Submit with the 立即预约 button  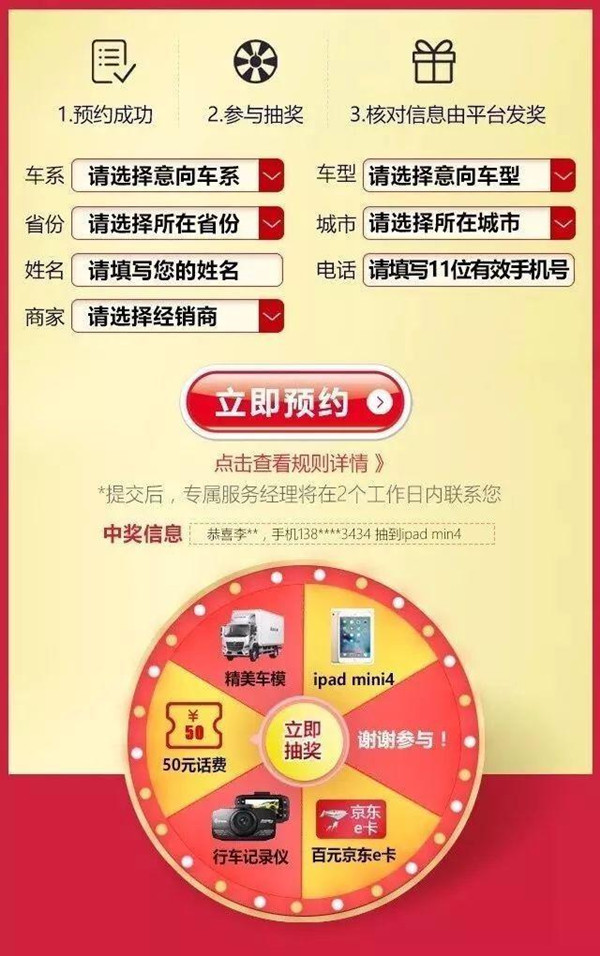[295, 402]
